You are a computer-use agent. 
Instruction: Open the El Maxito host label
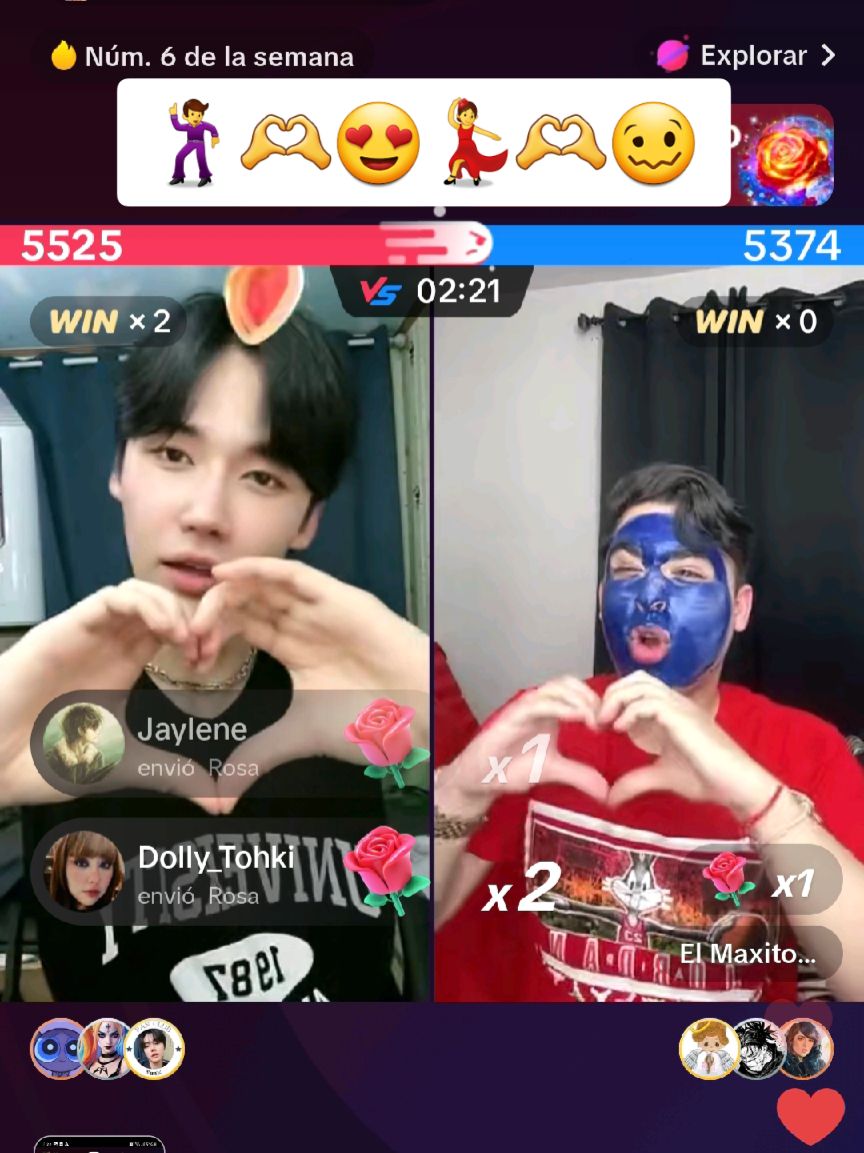point(748,954)
